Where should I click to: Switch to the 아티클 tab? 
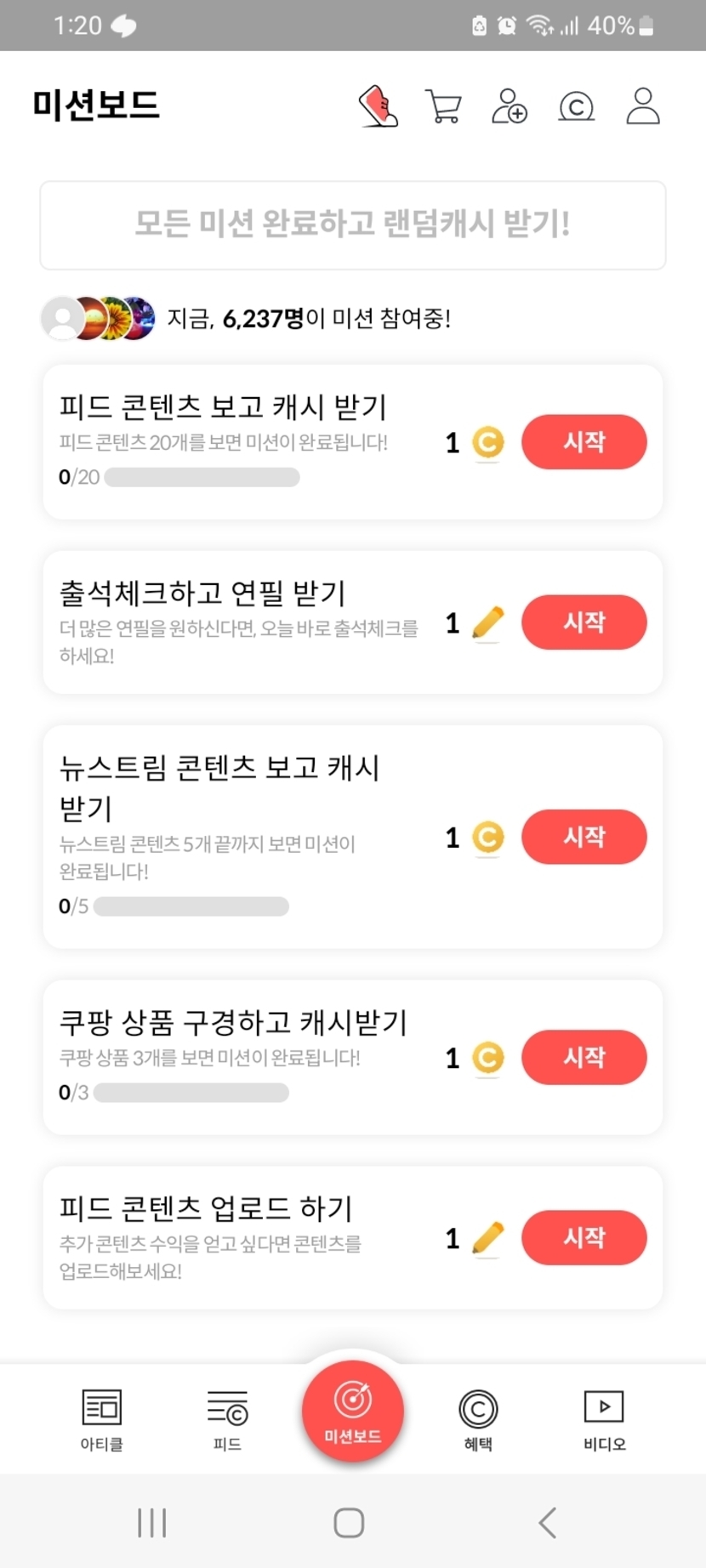102,1418
